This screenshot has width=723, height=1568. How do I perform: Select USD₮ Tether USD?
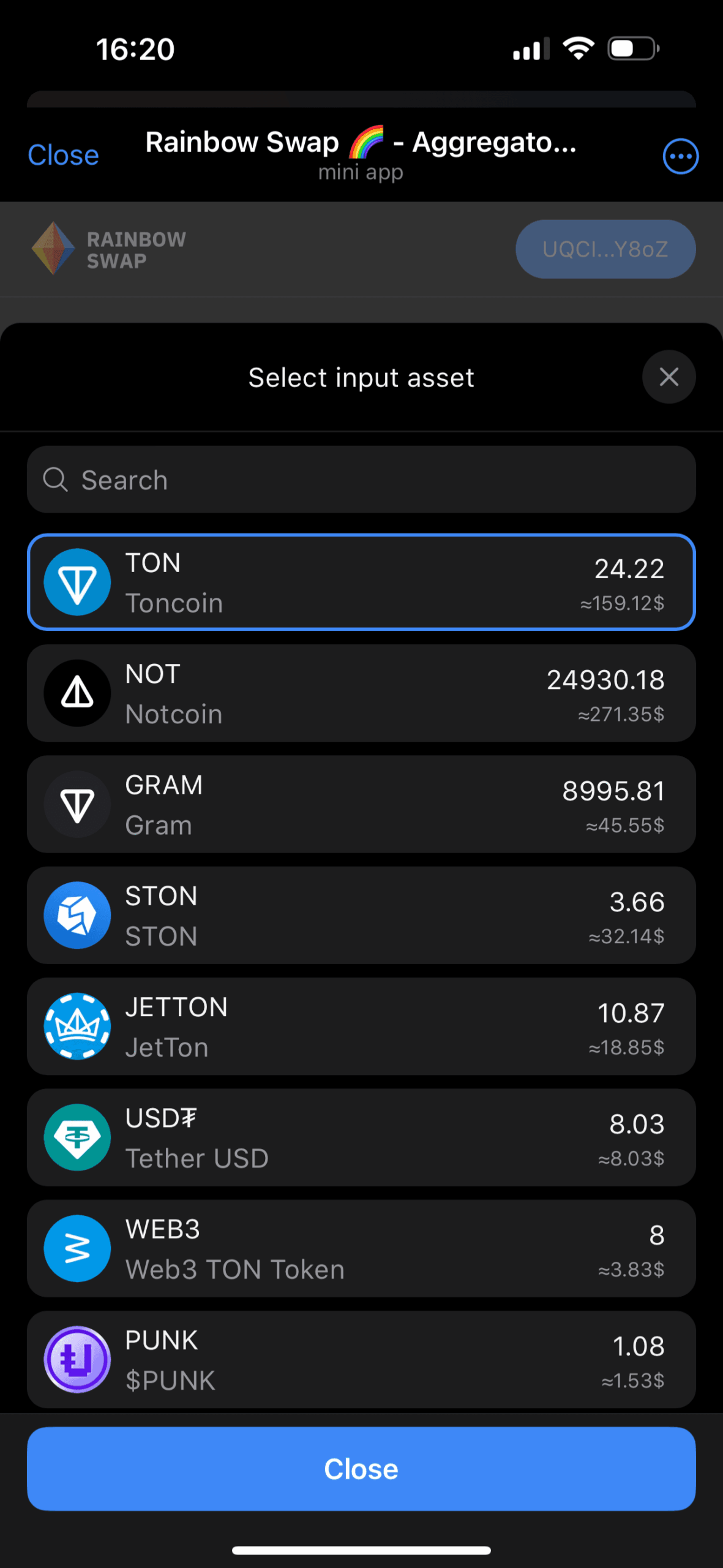coord(361,1137)
